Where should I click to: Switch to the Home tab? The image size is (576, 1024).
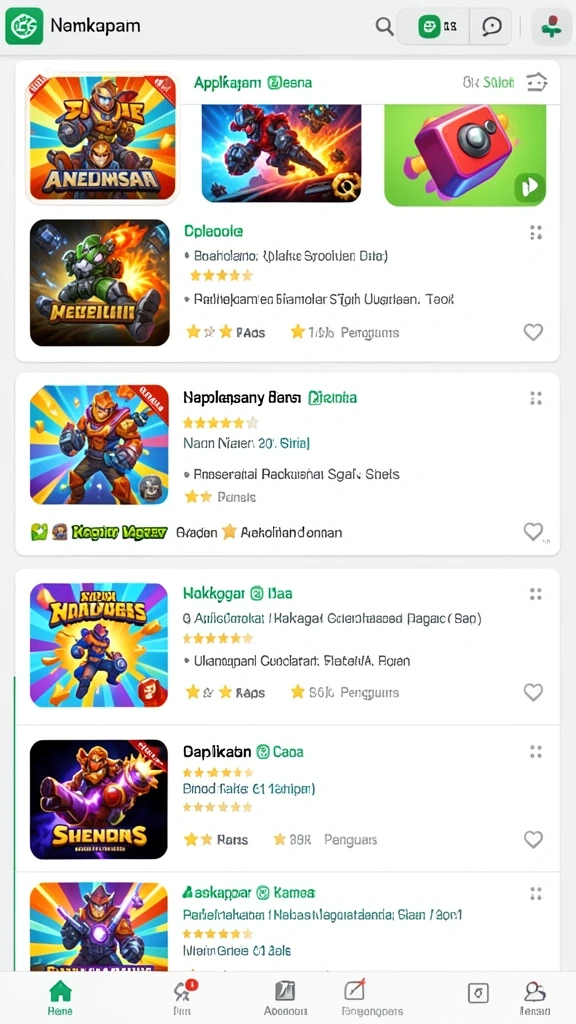[x=60, y=997]
